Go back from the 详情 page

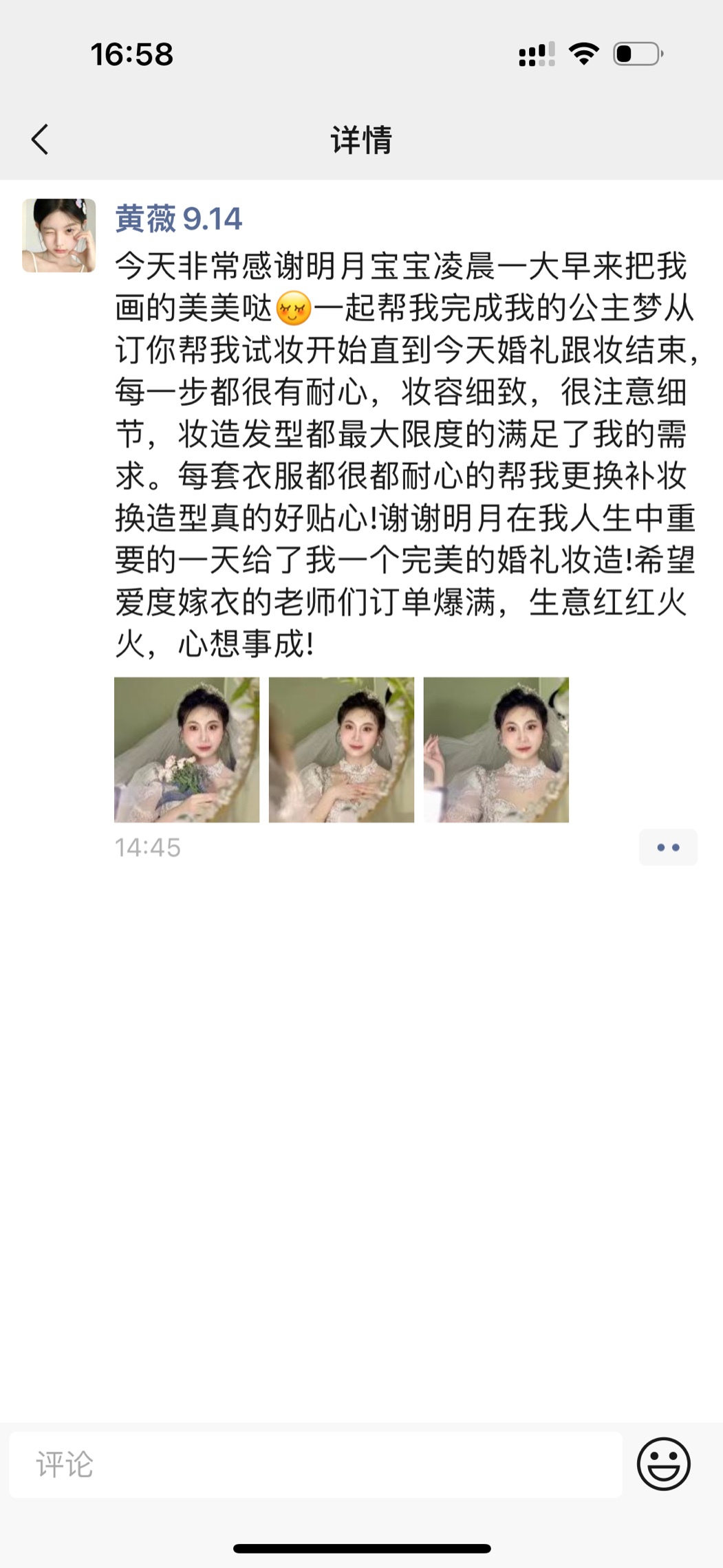tap(40, 140)
